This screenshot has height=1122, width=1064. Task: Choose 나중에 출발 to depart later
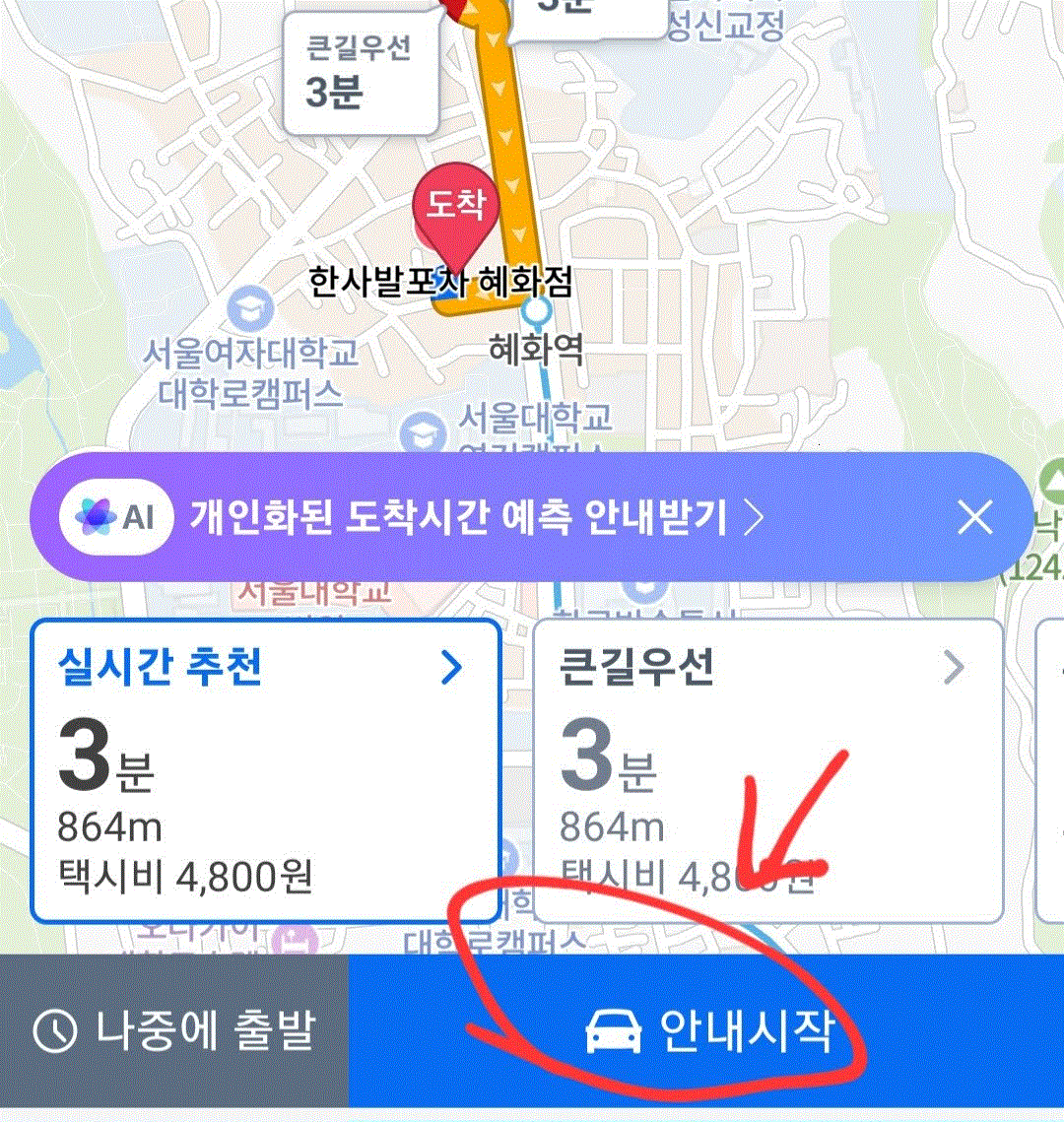pos(174,1030)
